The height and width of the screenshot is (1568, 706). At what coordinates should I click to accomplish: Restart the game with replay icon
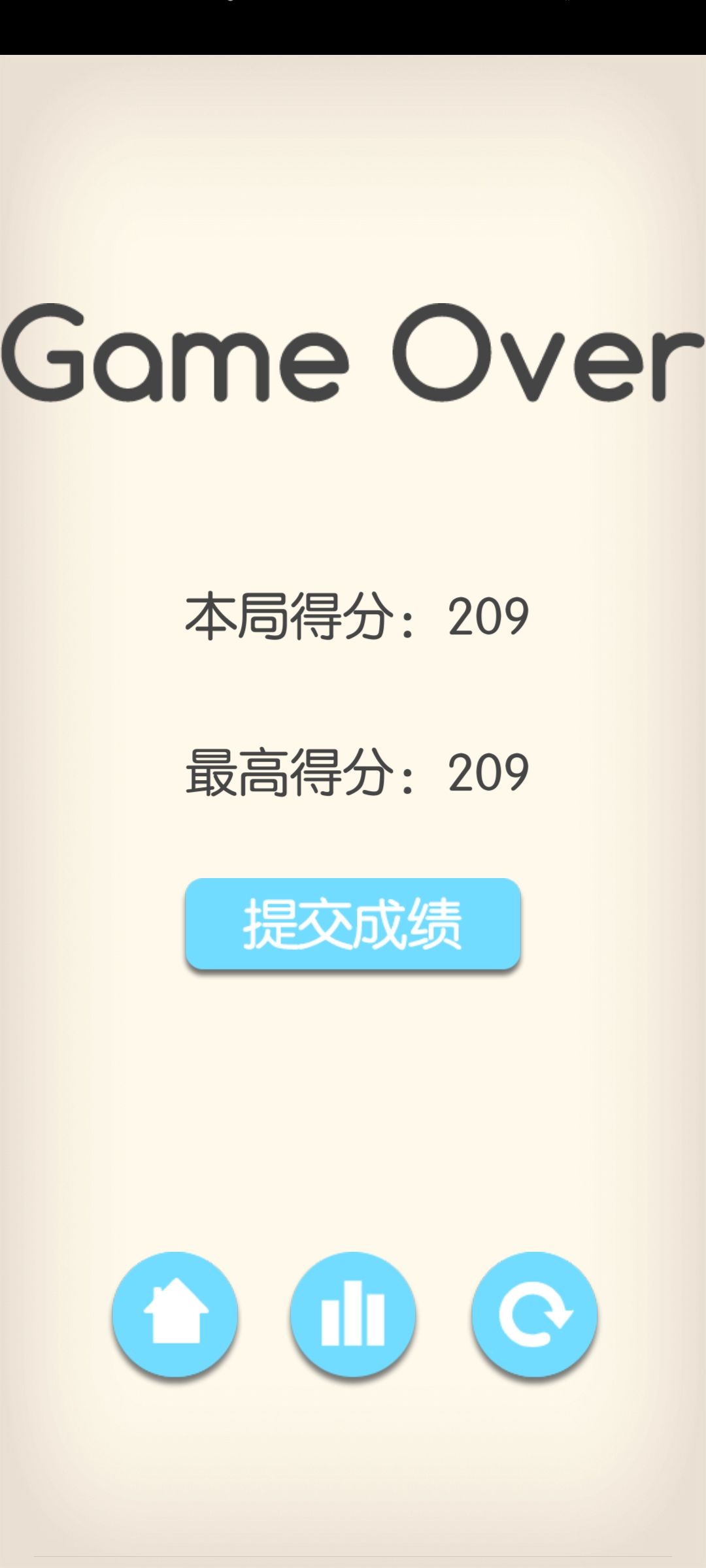click(x=534, y=1313)
